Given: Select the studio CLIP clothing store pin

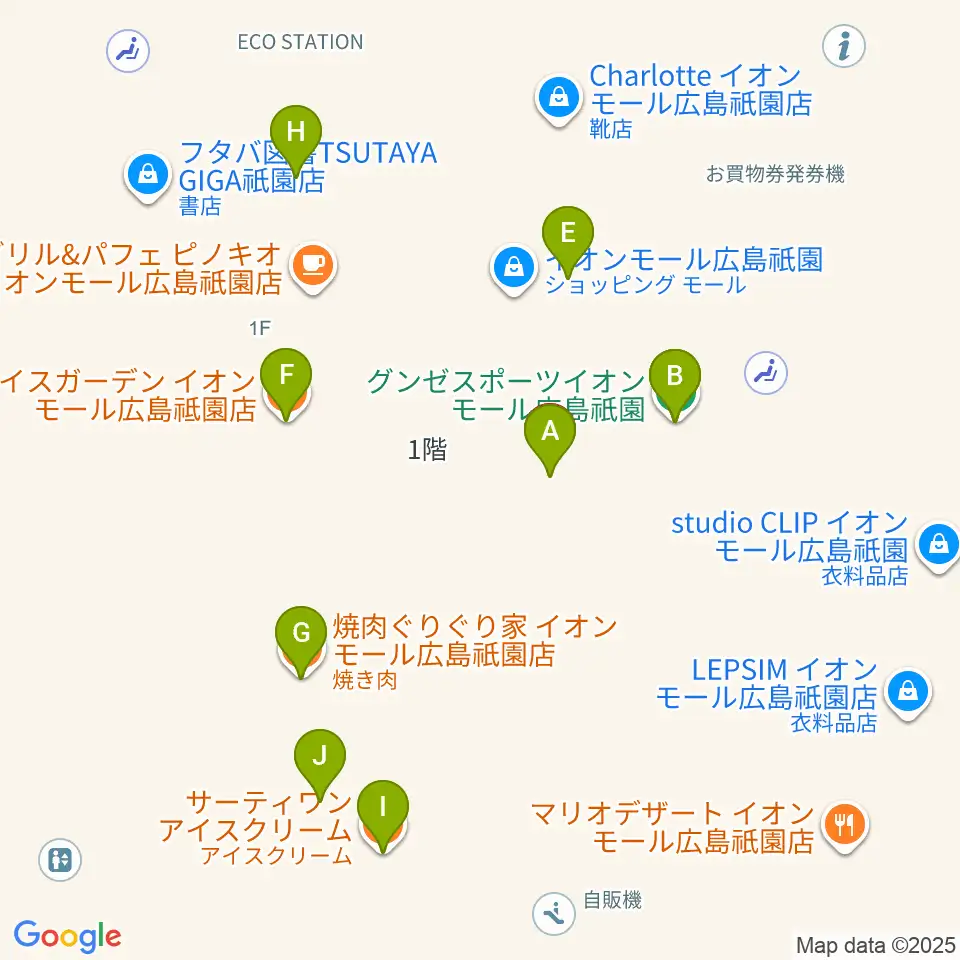Looking at the screenshot, I should click(938, 547).
